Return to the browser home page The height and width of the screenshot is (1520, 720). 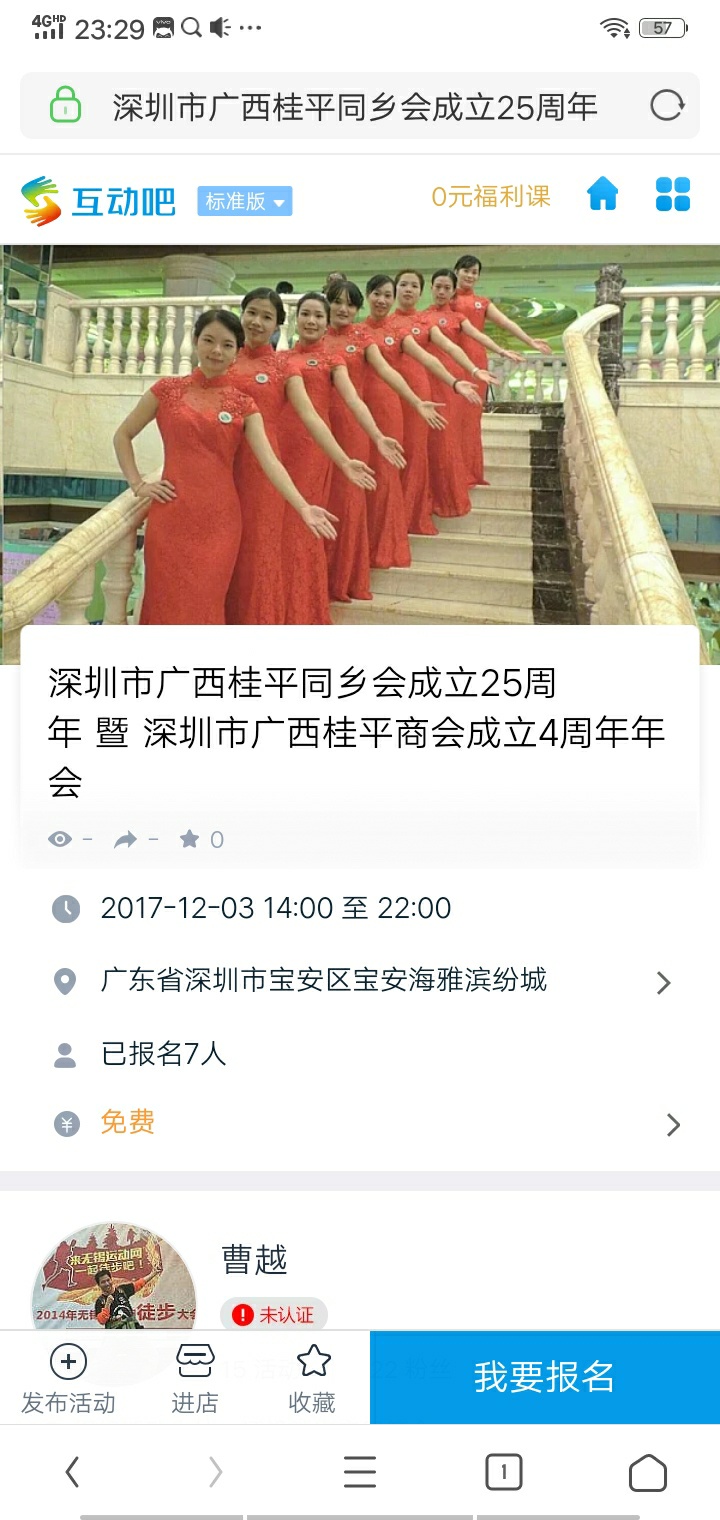(647, 1472)
